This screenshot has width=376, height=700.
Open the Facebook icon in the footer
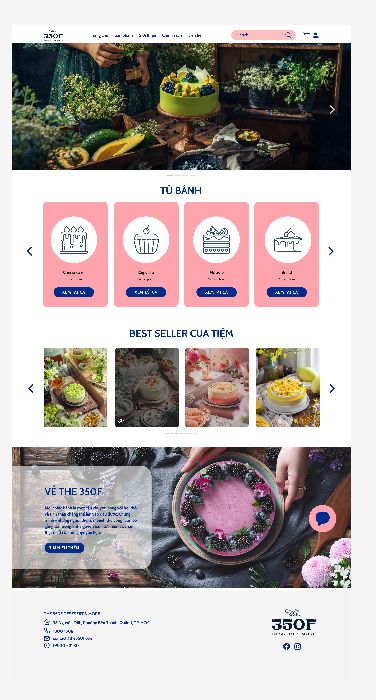tap(286, 646)
